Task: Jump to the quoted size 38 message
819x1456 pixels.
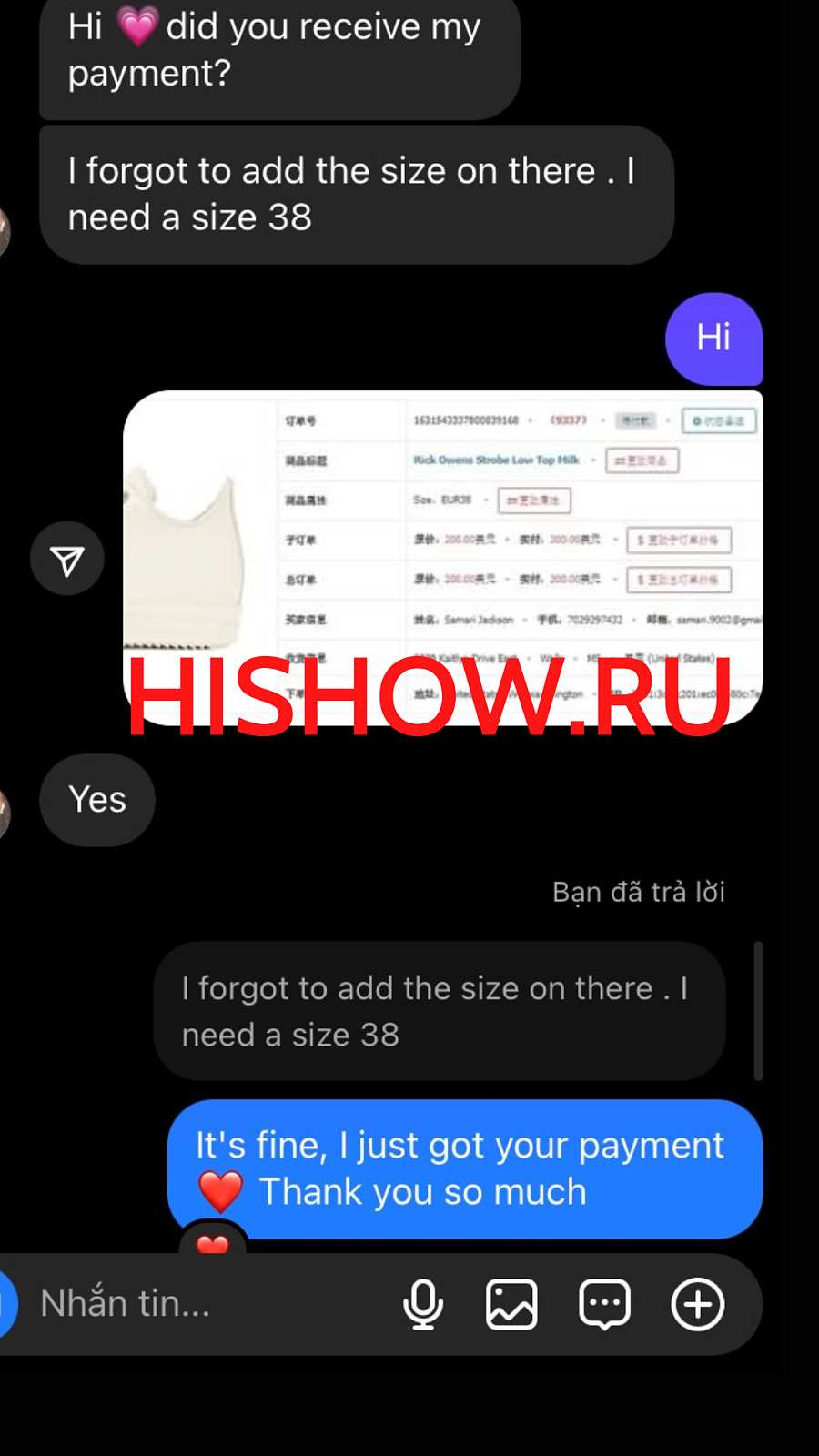Action: pos(440,1011)
